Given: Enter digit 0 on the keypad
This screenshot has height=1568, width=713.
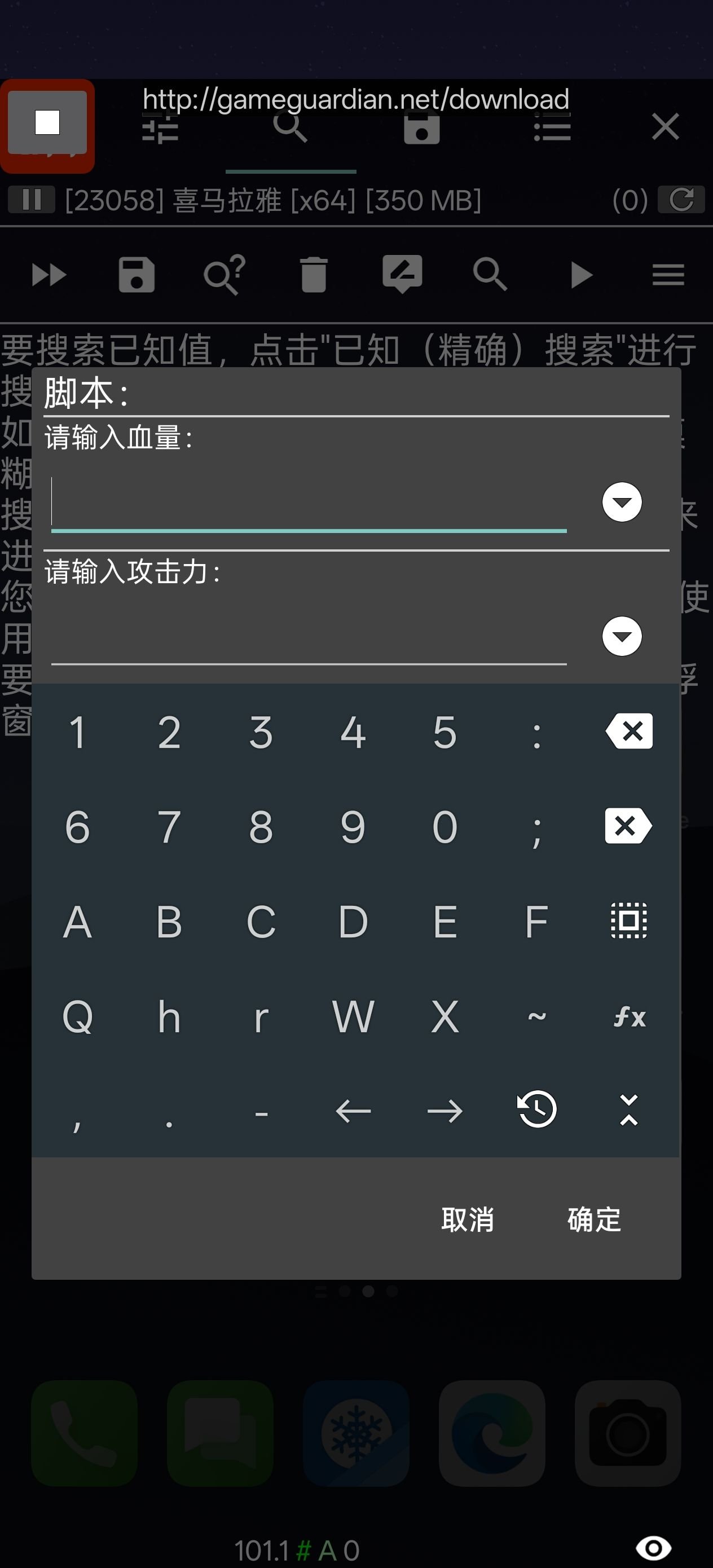Looking at the screenshot, I should click(x=444, y=827).
